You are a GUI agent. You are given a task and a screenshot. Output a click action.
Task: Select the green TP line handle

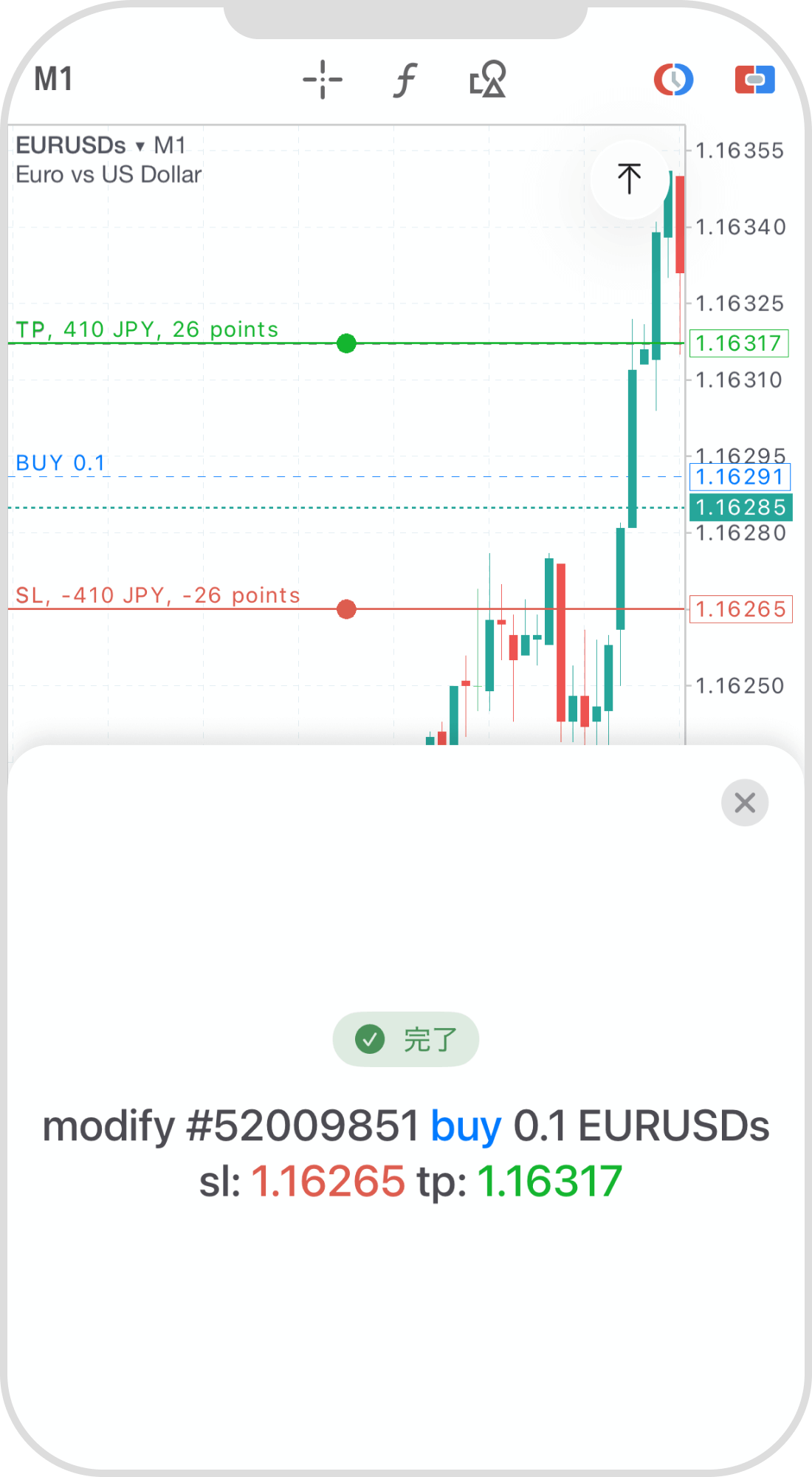tap(346, 343)
